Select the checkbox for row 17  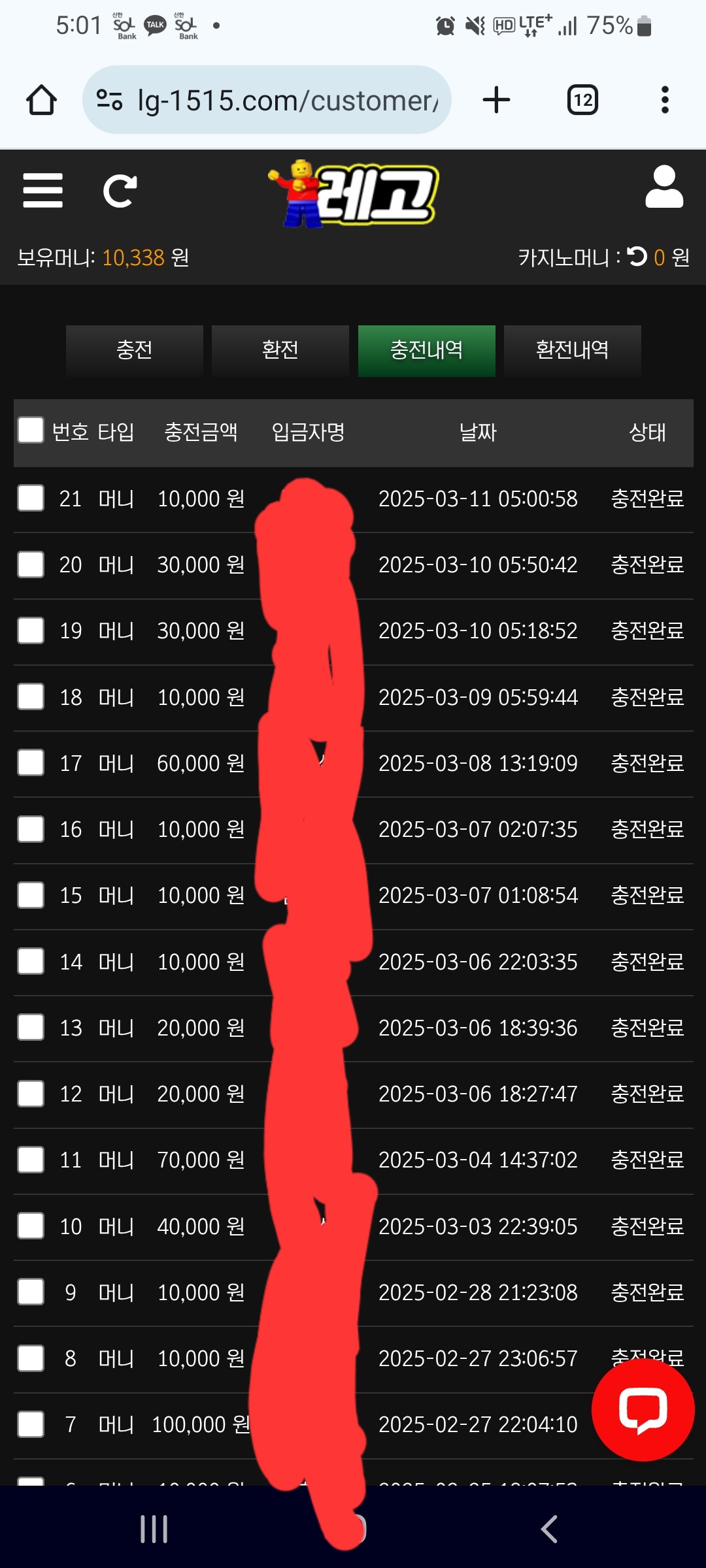click(x=31, y=762)
